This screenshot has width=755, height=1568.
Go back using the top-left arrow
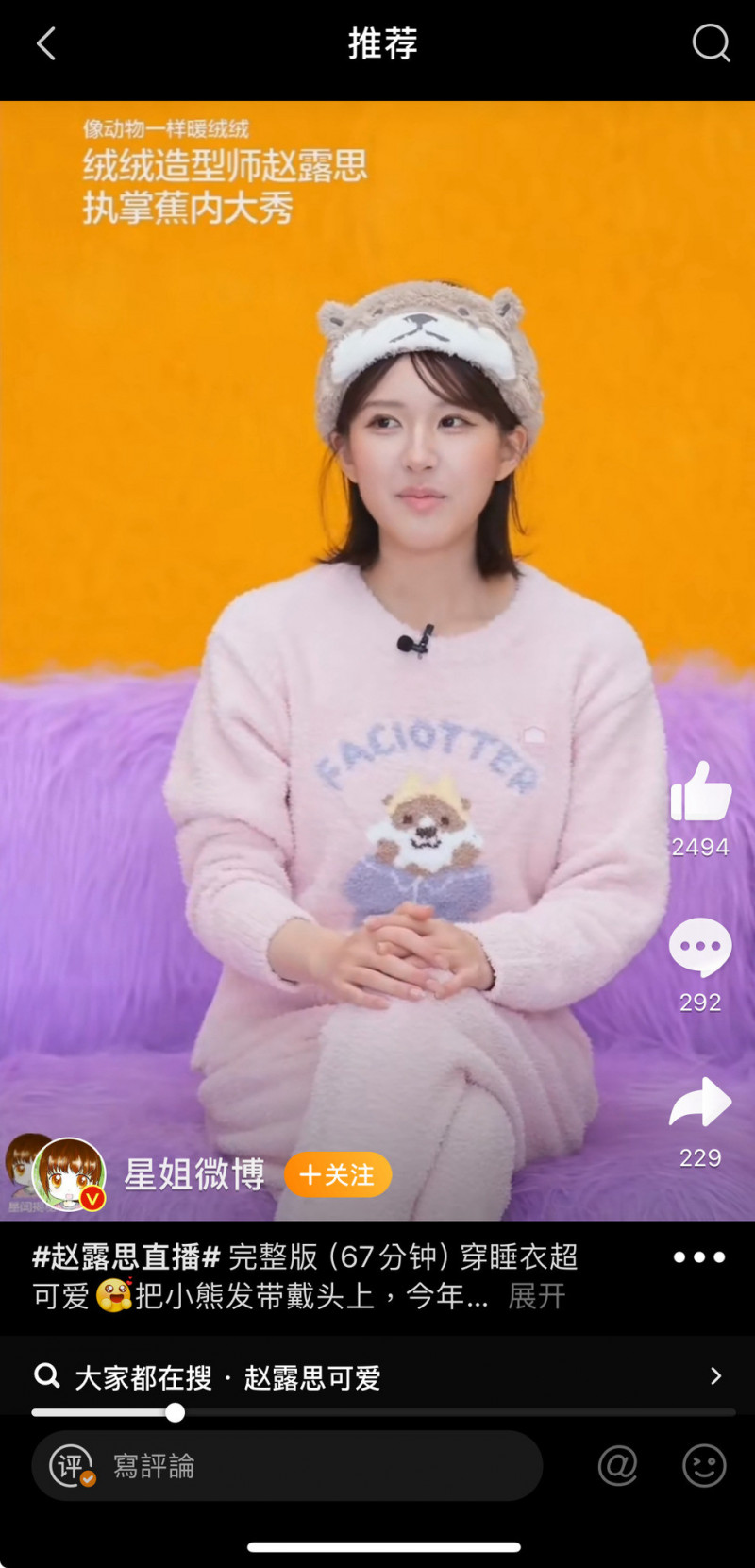46,43
